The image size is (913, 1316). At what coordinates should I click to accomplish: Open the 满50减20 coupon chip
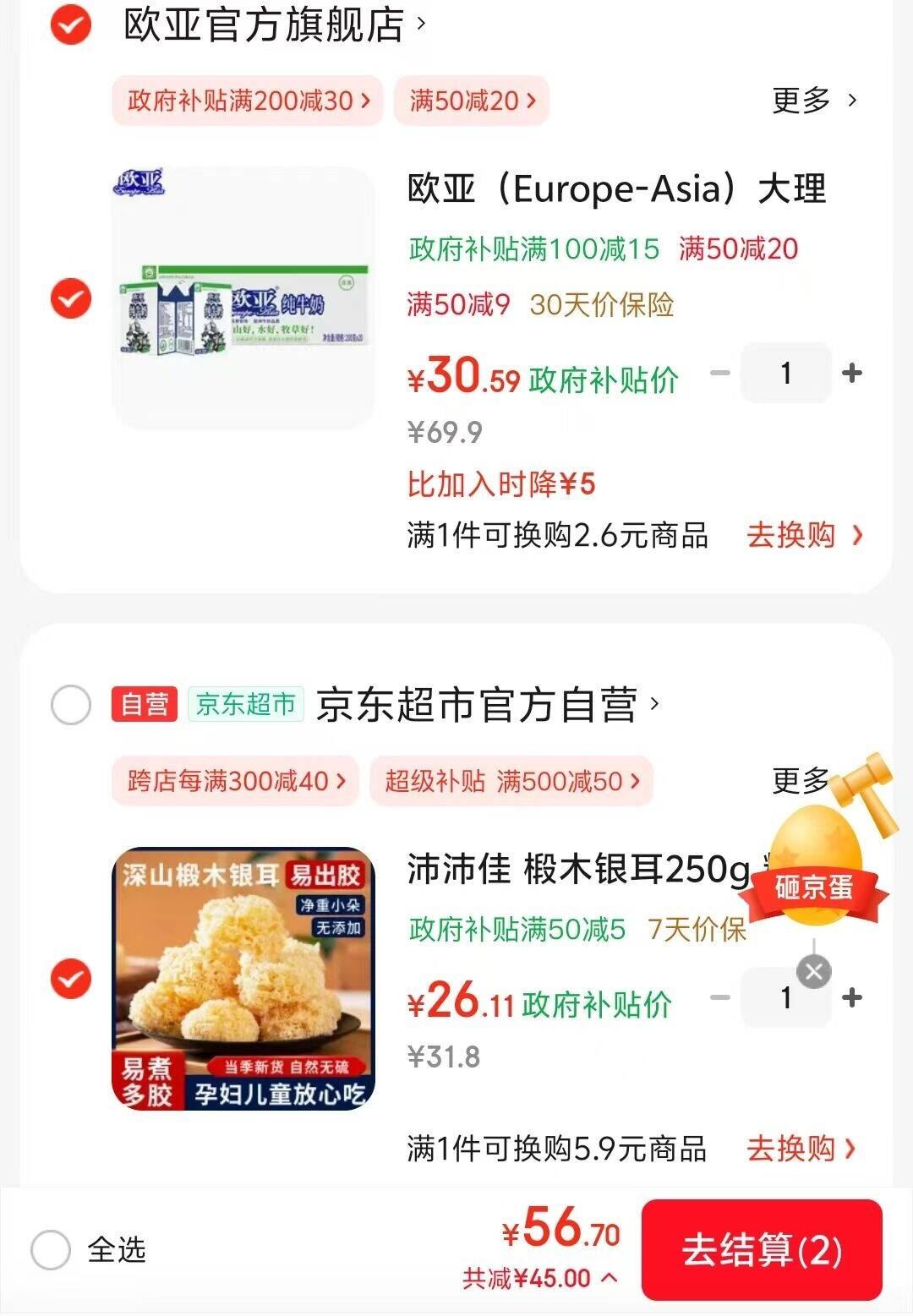[472, 101]
